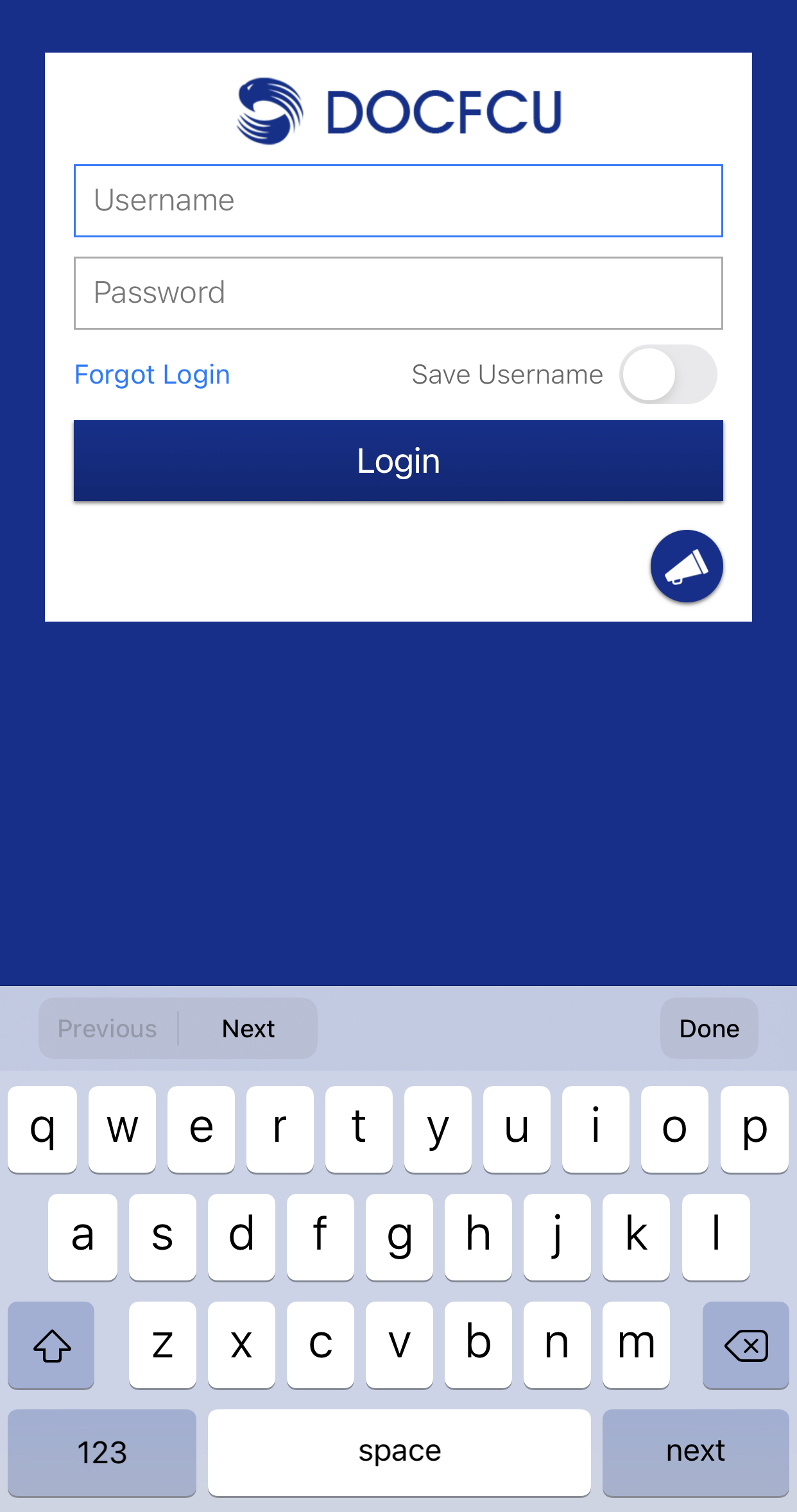Focus the Password field
The image size is (797, 1512).
[398, 293]
